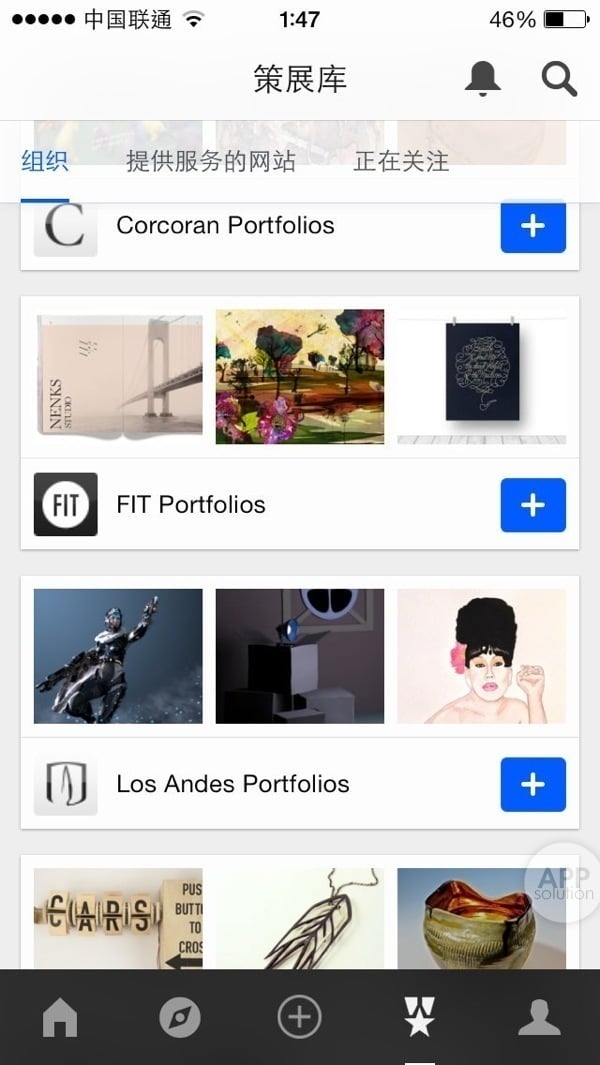Viewport: 600px width, 1065px height.
Task: Open the Corcoran Portfolios gallery
Action: 225,226
